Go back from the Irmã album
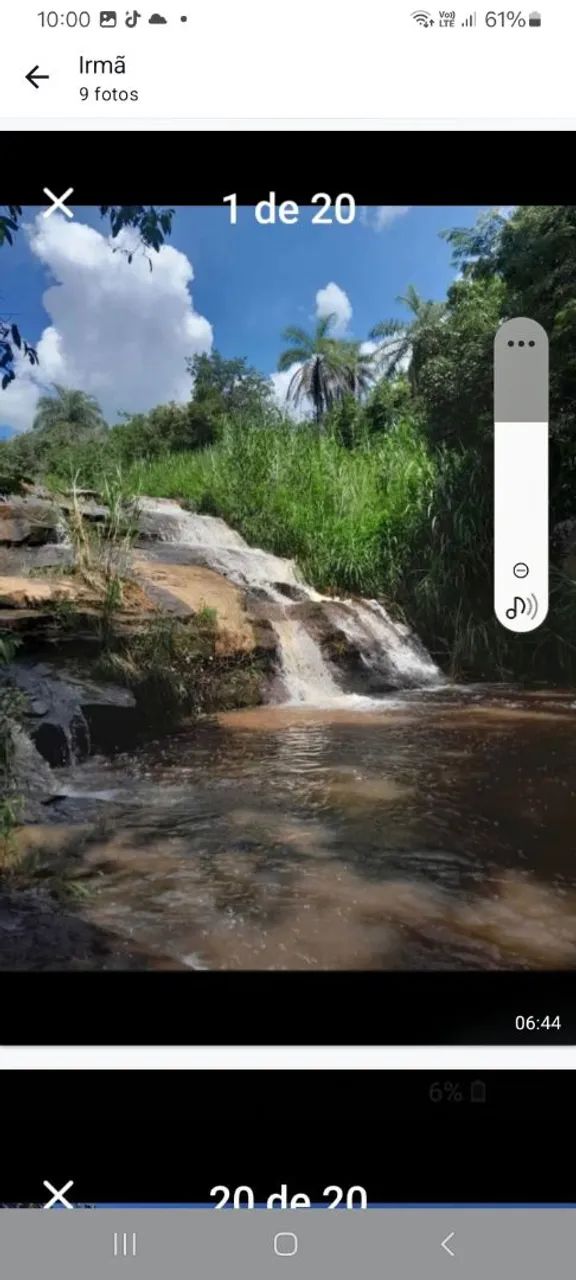The height and width of the screenshot is (1280, 576). point(37,78)
